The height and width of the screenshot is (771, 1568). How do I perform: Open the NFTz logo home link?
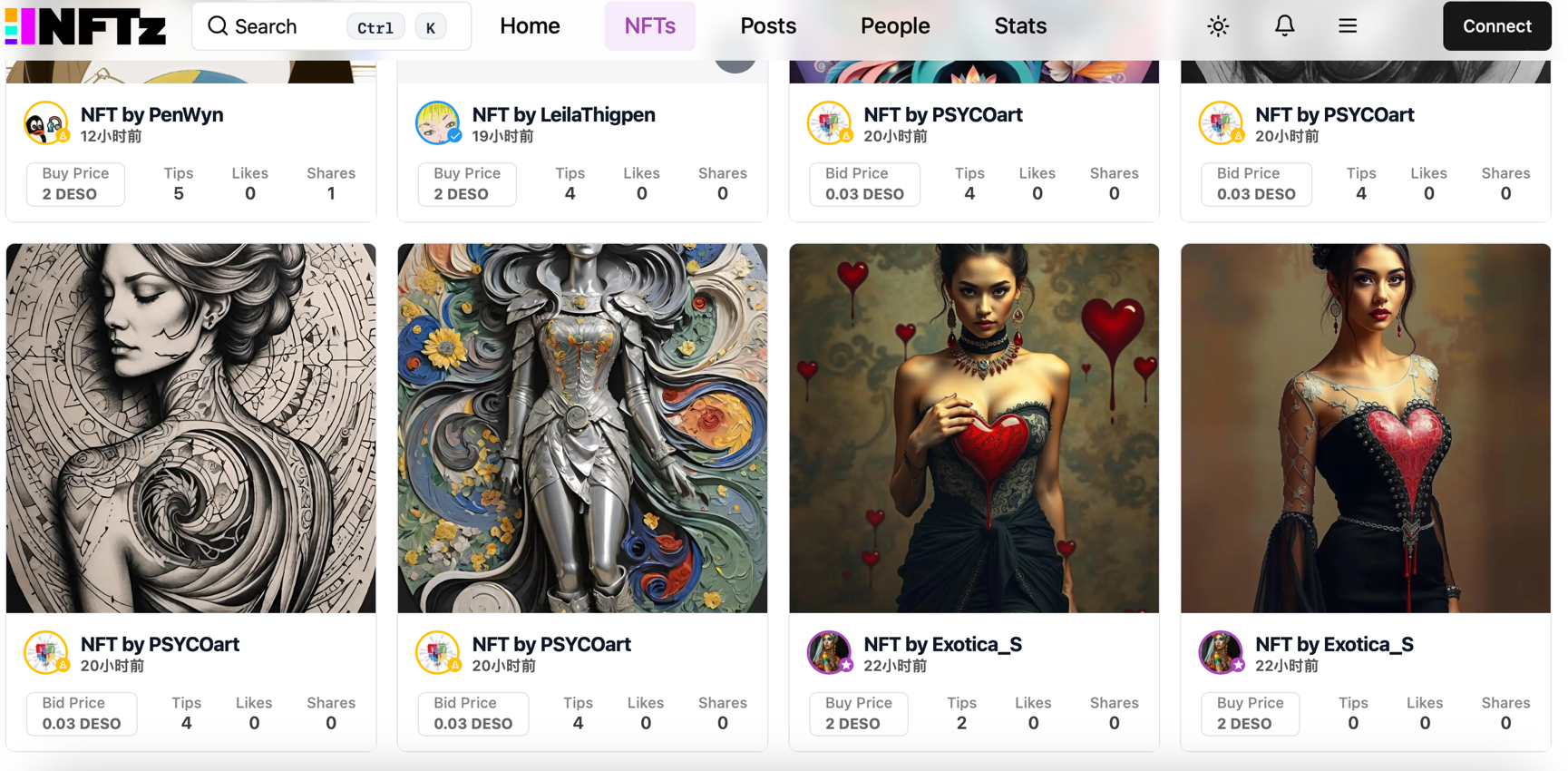pyautogui.click(x=86, y=26)
